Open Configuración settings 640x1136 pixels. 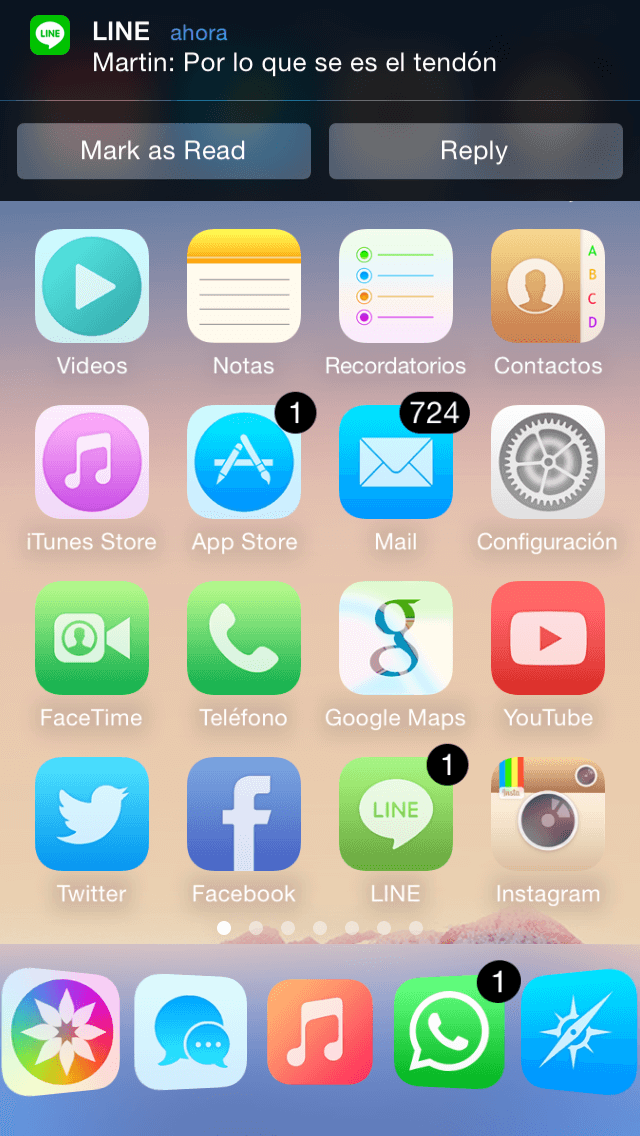tap(548, 462)
